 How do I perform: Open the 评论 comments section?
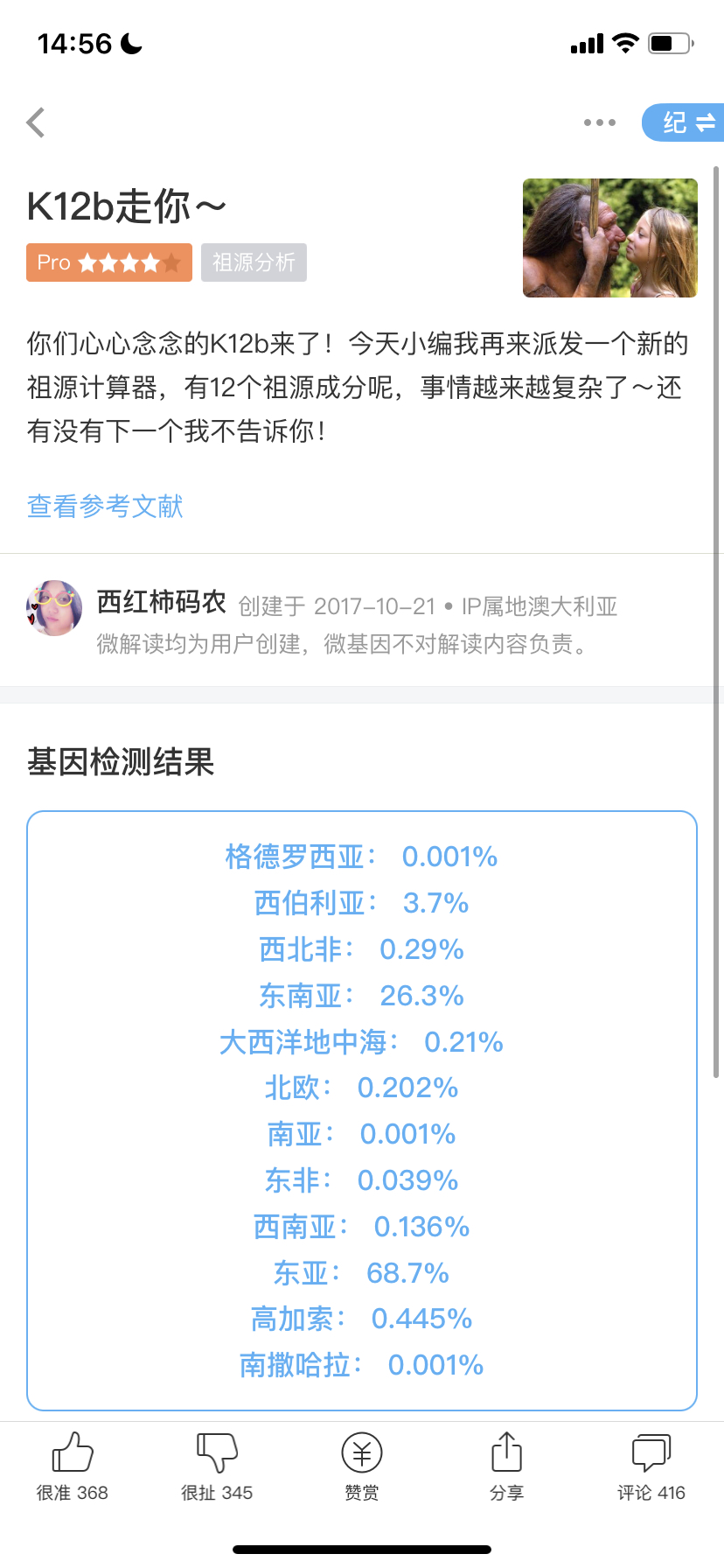[x=651, y=1466]
